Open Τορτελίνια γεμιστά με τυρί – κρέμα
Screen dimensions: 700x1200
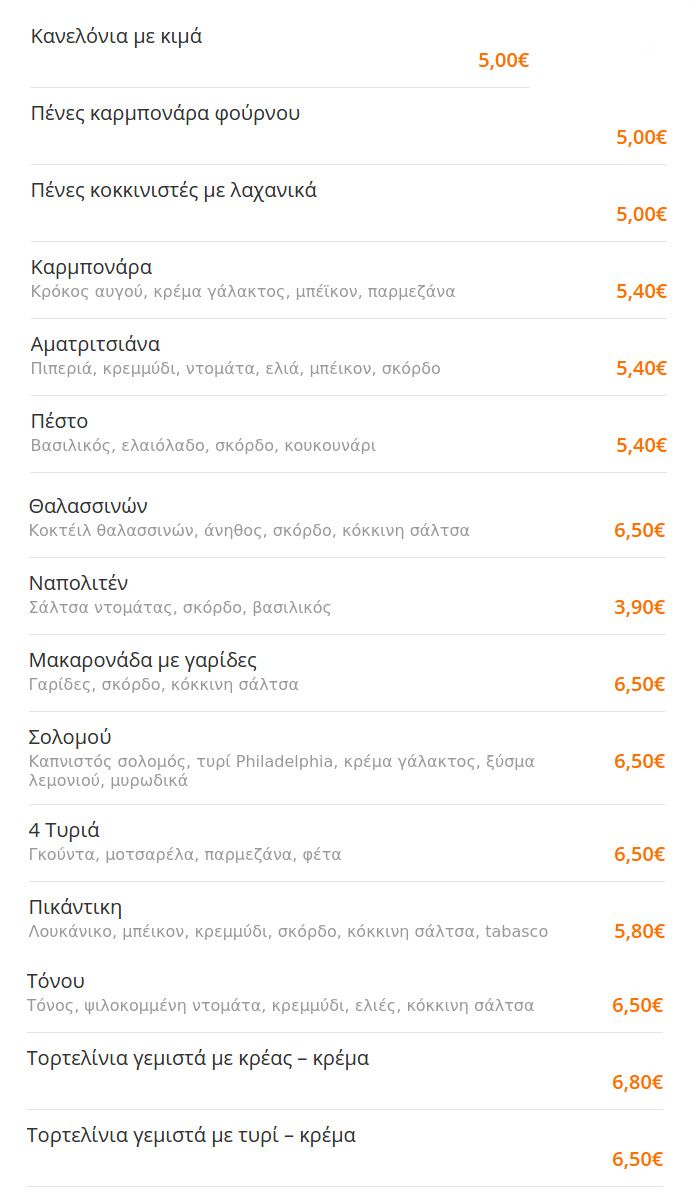tap(345, 1148)
